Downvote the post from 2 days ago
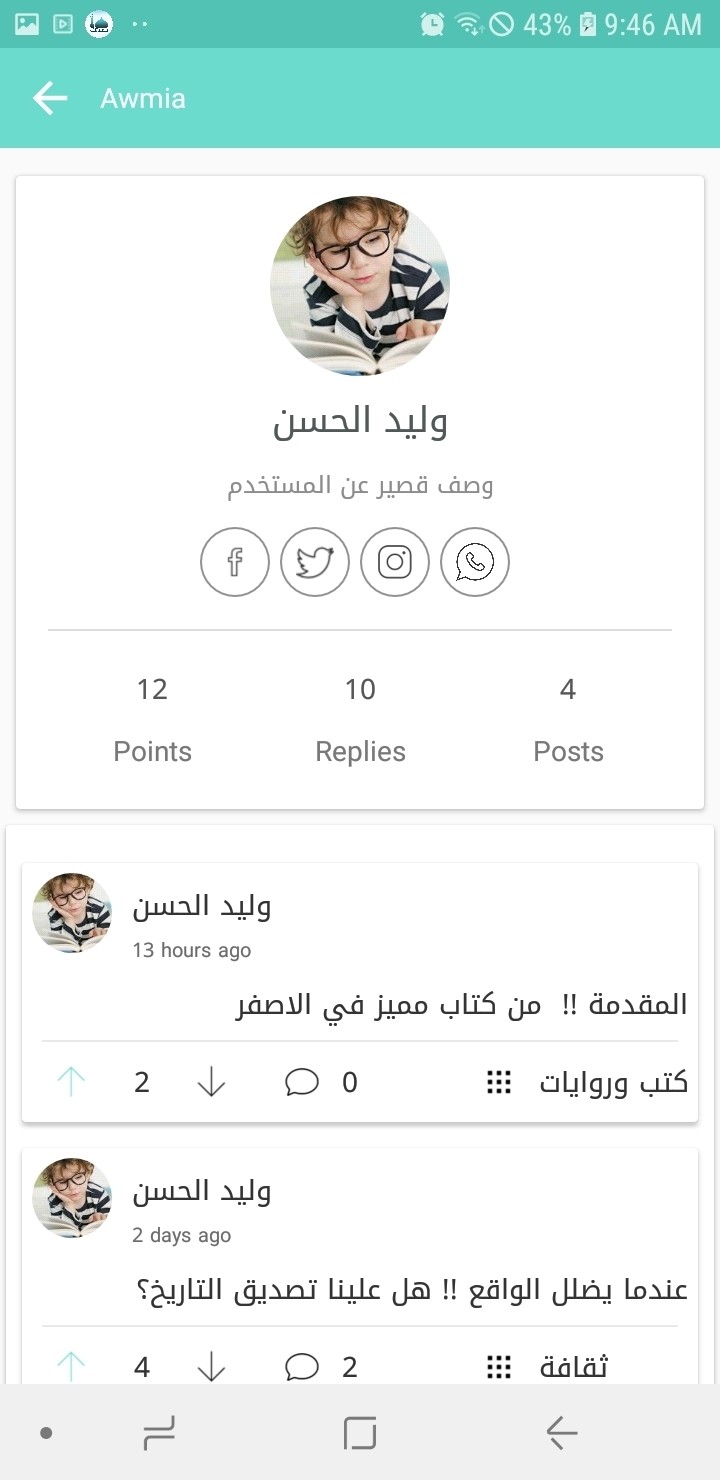720x1480 pixels. click(x=211, y=1366)
